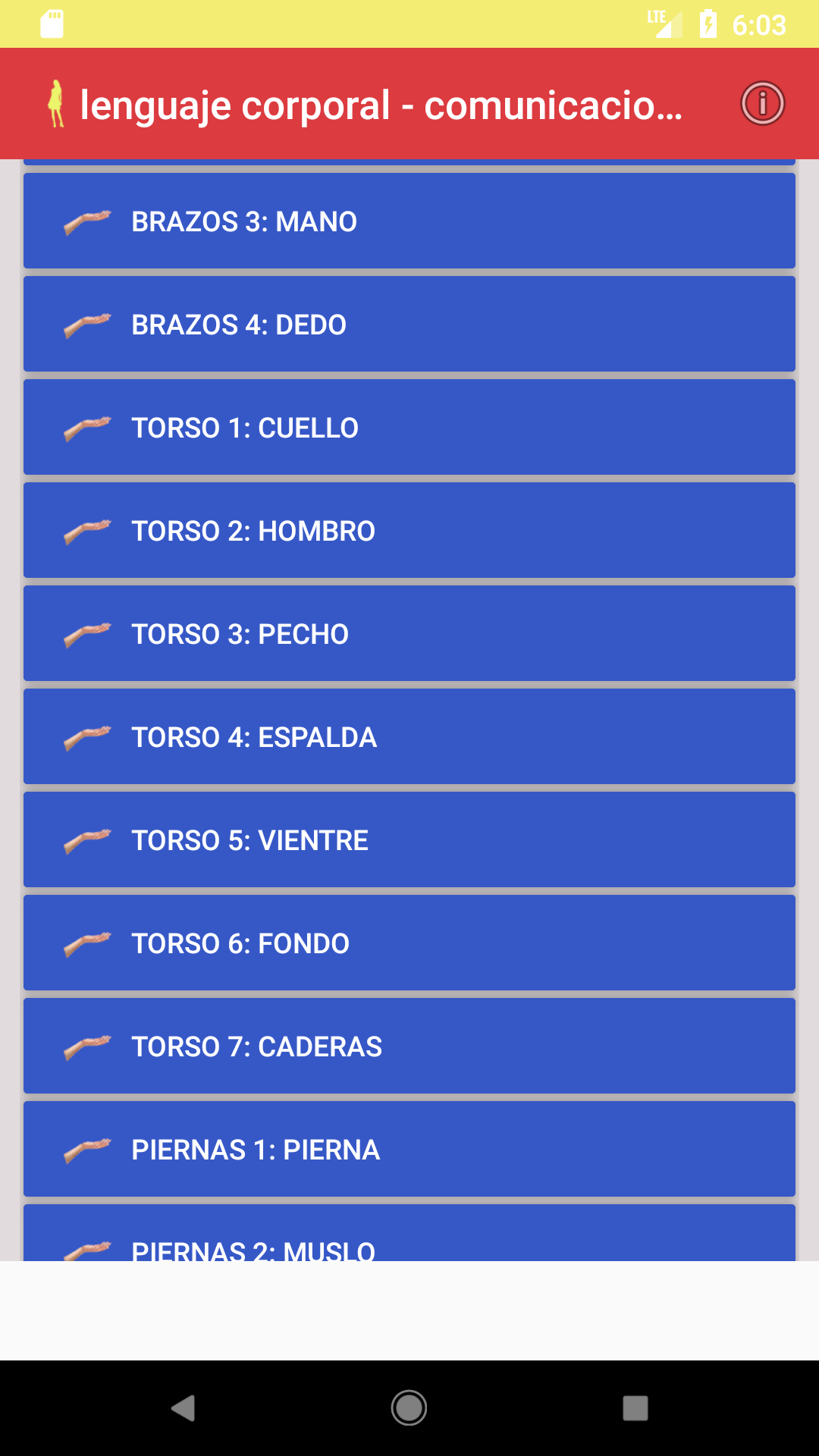Viewport: 819px width, 1456px height.
Task: Open TORSO 1: CUELLO
Action: [x=409, y=428]
